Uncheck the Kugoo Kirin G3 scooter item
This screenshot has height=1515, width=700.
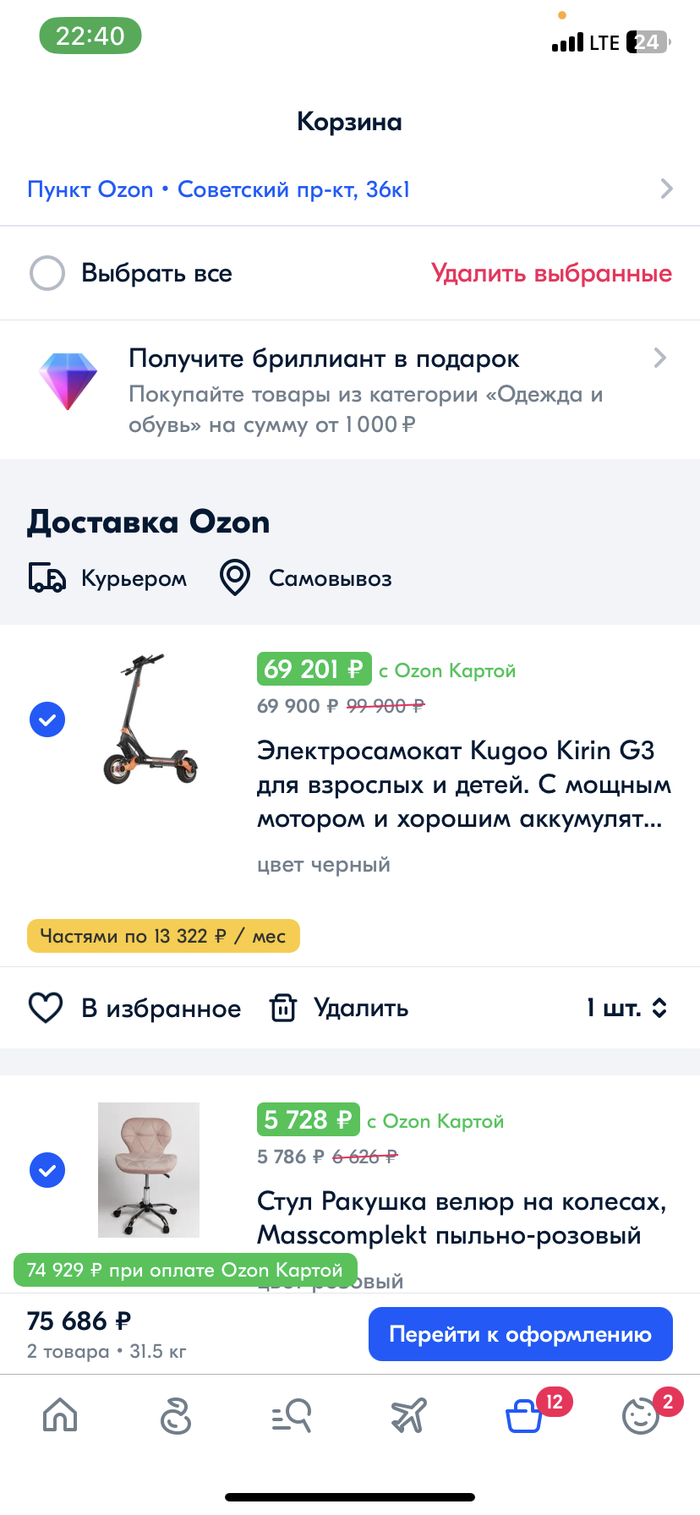pos(47,719)
